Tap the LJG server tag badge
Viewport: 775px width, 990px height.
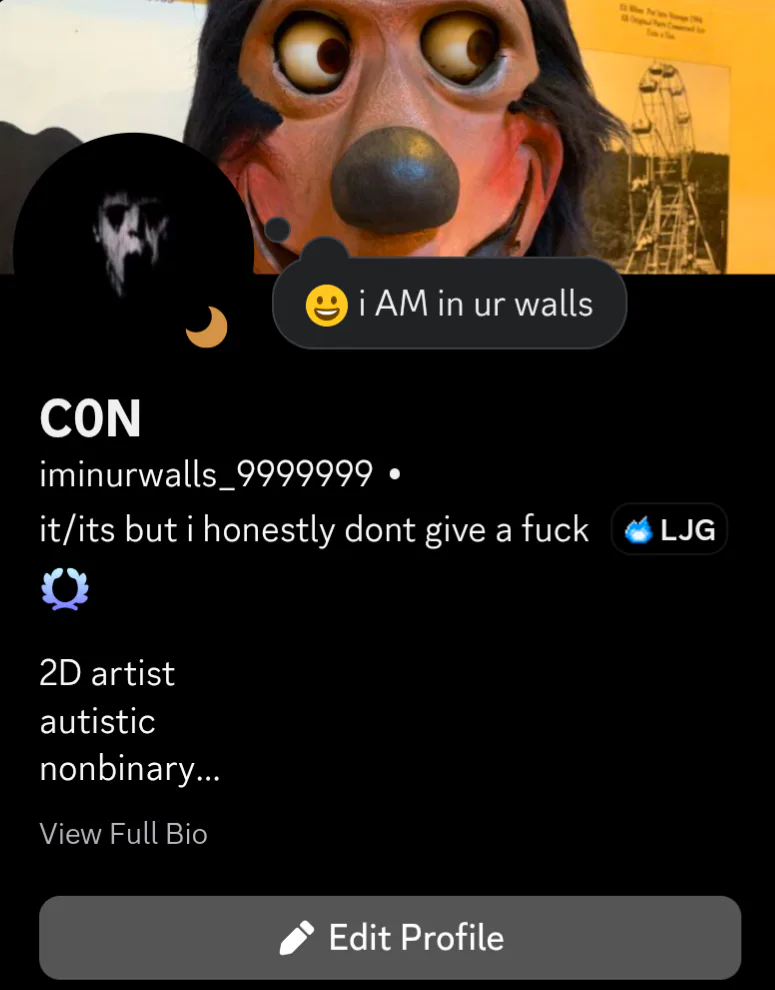click(669, 529)
